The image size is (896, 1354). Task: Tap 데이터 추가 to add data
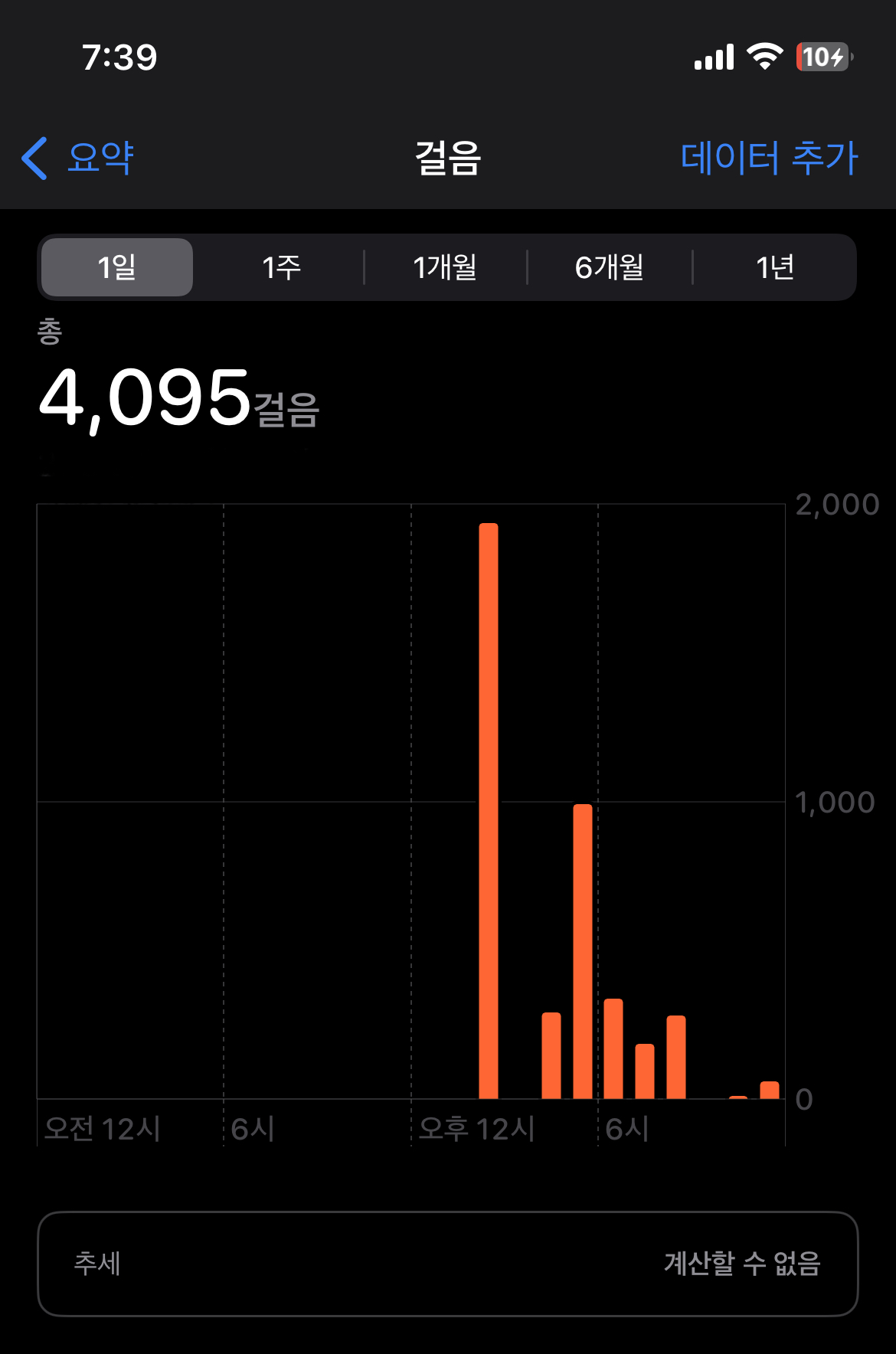[768, 158]
